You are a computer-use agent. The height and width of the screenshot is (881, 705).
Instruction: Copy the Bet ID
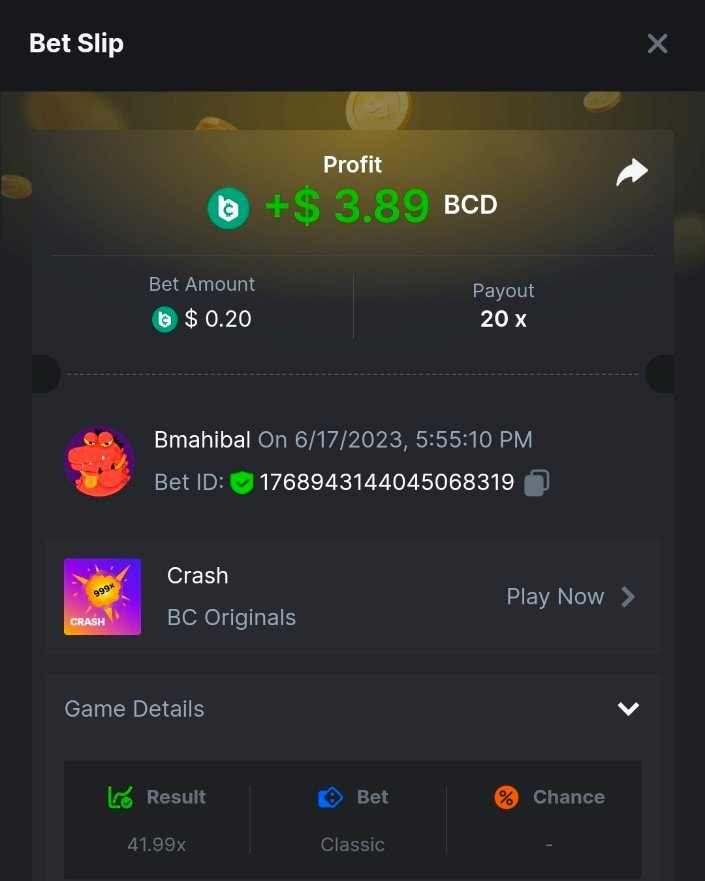tap(537, 483)
